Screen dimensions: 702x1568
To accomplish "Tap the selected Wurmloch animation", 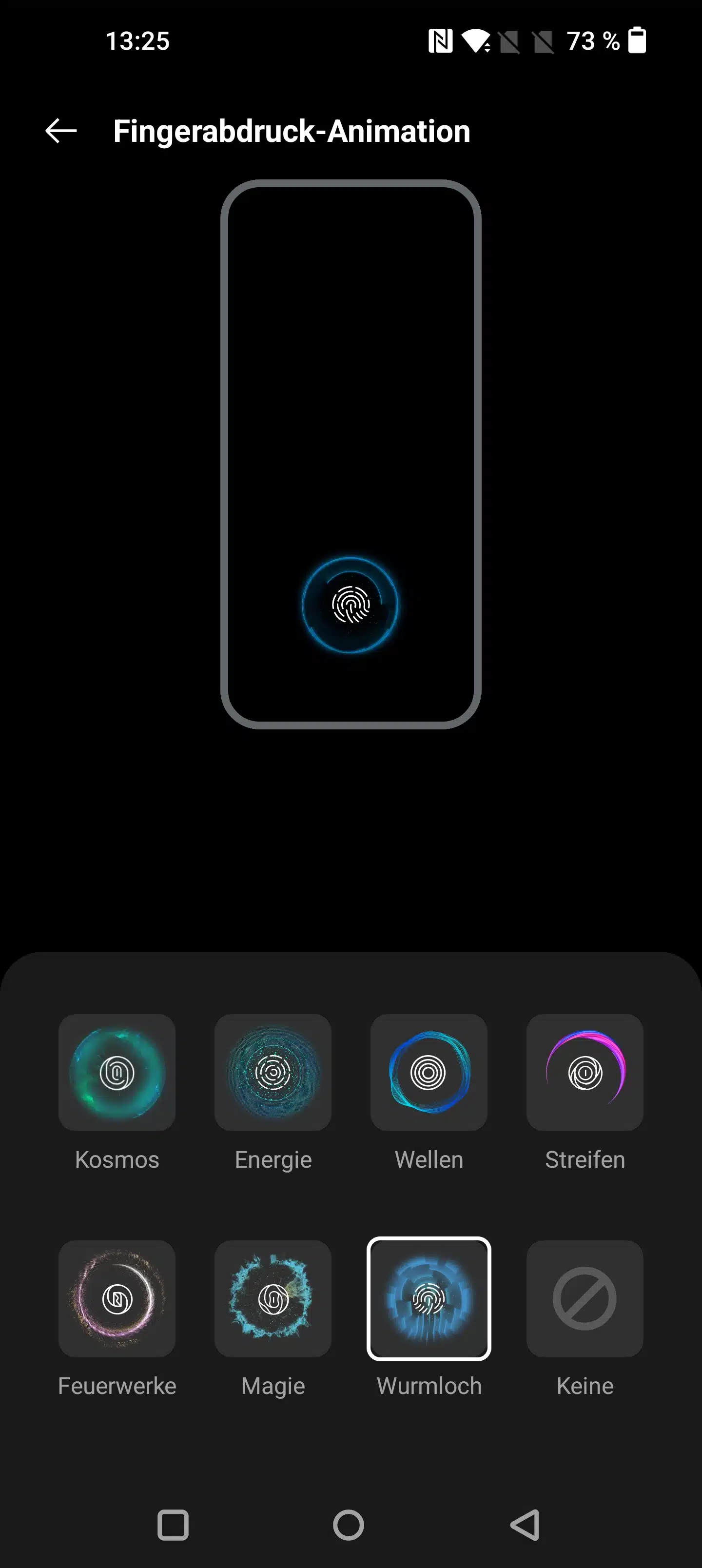I will pos(429,1298).
